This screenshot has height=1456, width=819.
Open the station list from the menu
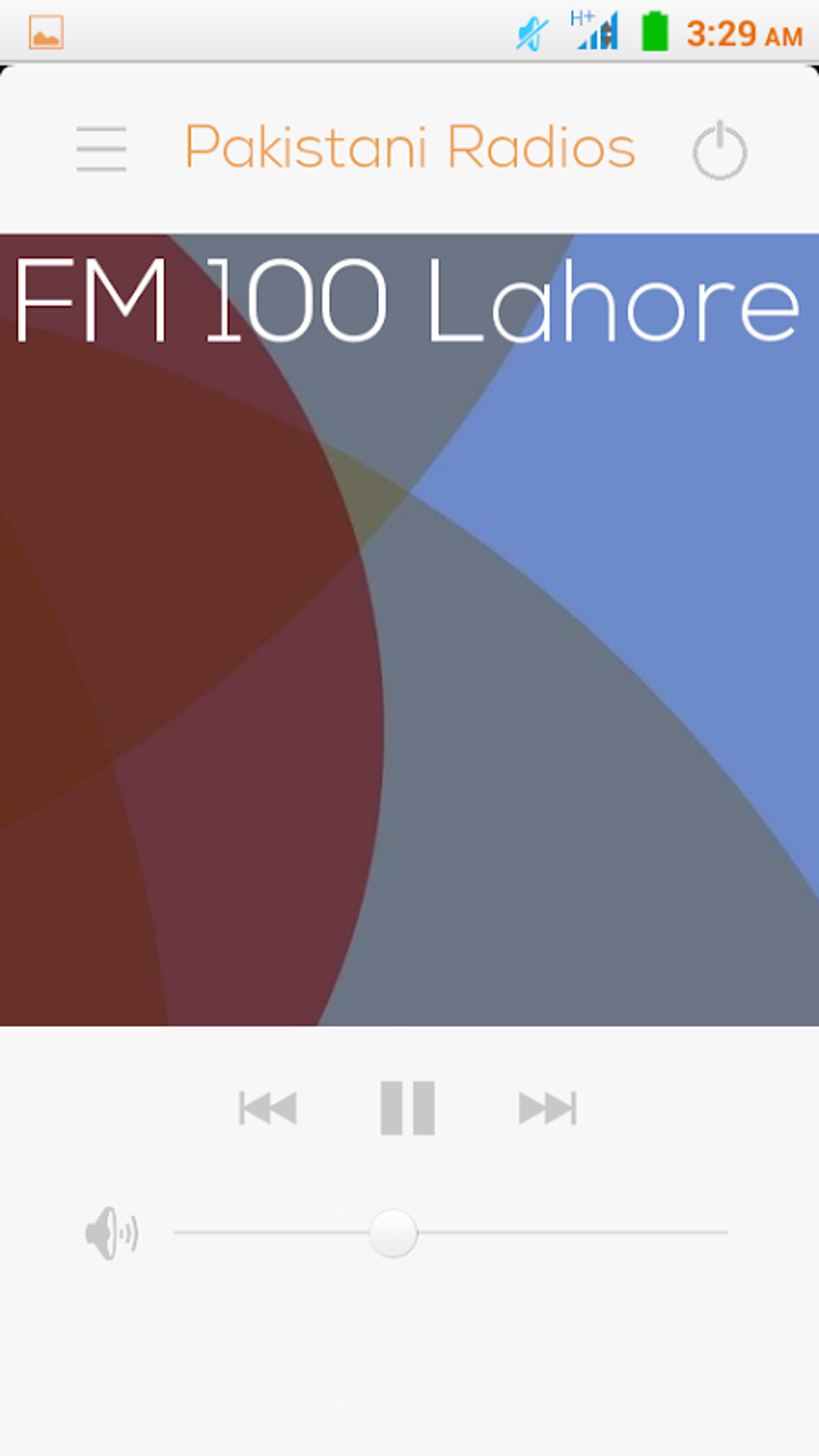click(100, 149)
